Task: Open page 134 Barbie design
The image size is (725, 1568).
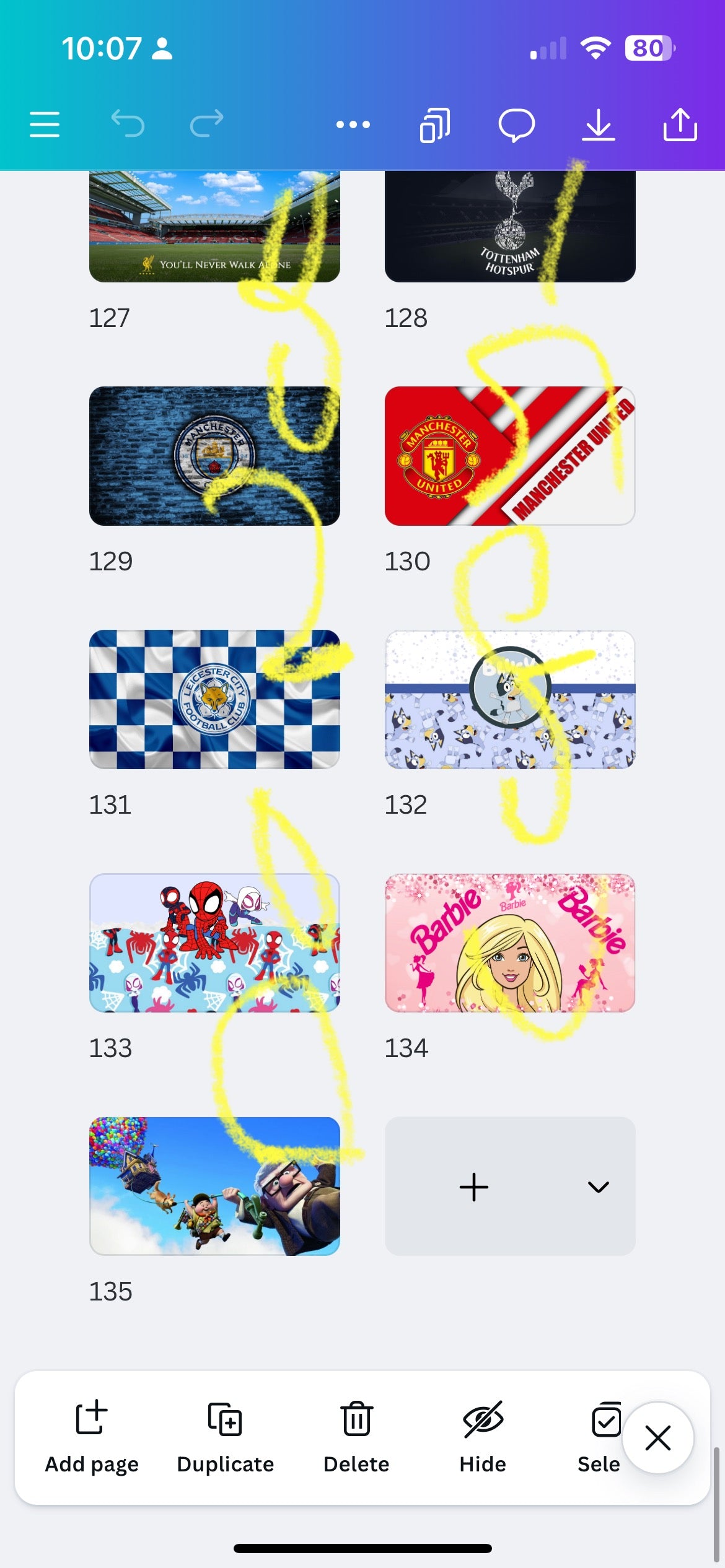Action: tap(509, 943)
